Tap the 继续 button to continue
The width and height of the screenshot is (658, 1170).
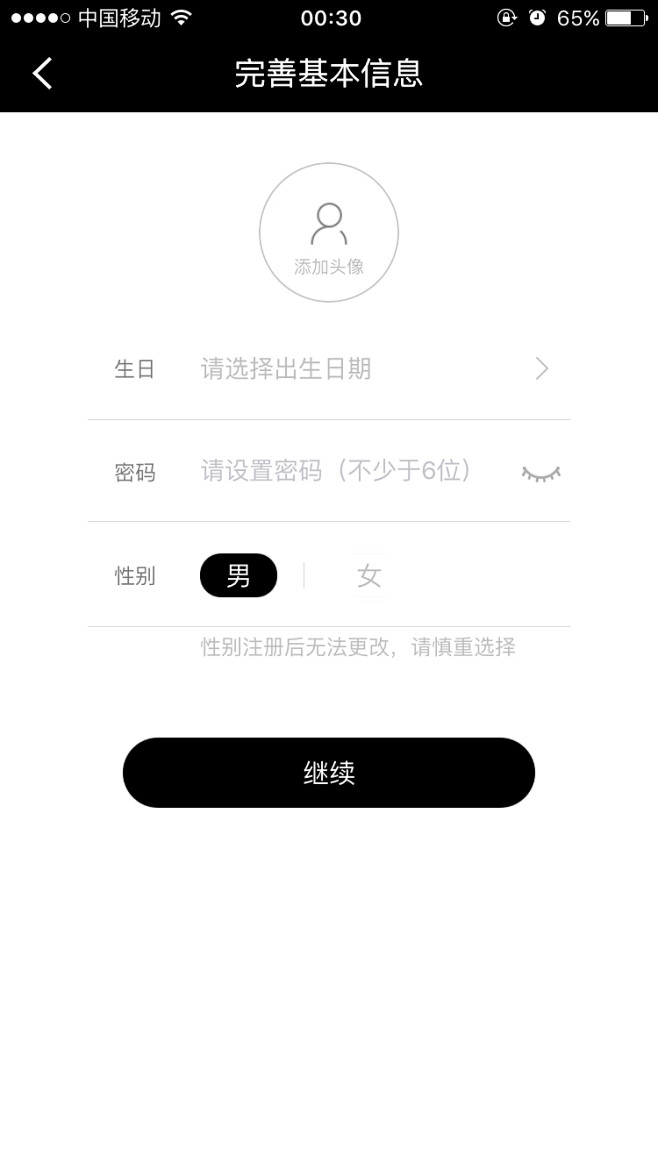click(329, 773)
